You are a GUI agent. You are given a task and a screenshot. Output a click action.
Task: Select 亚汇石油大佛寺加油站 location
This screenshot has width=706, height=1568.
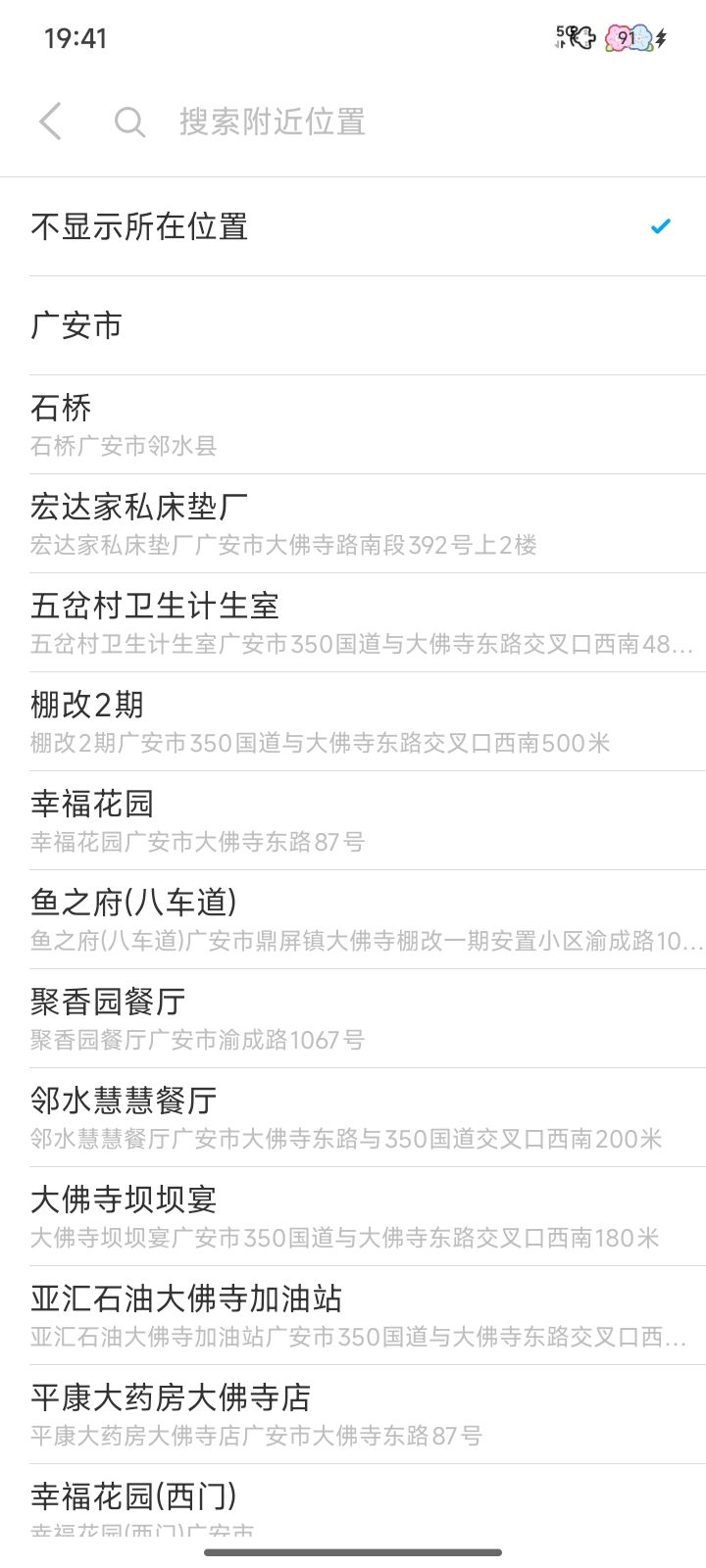pos(353,1315)
